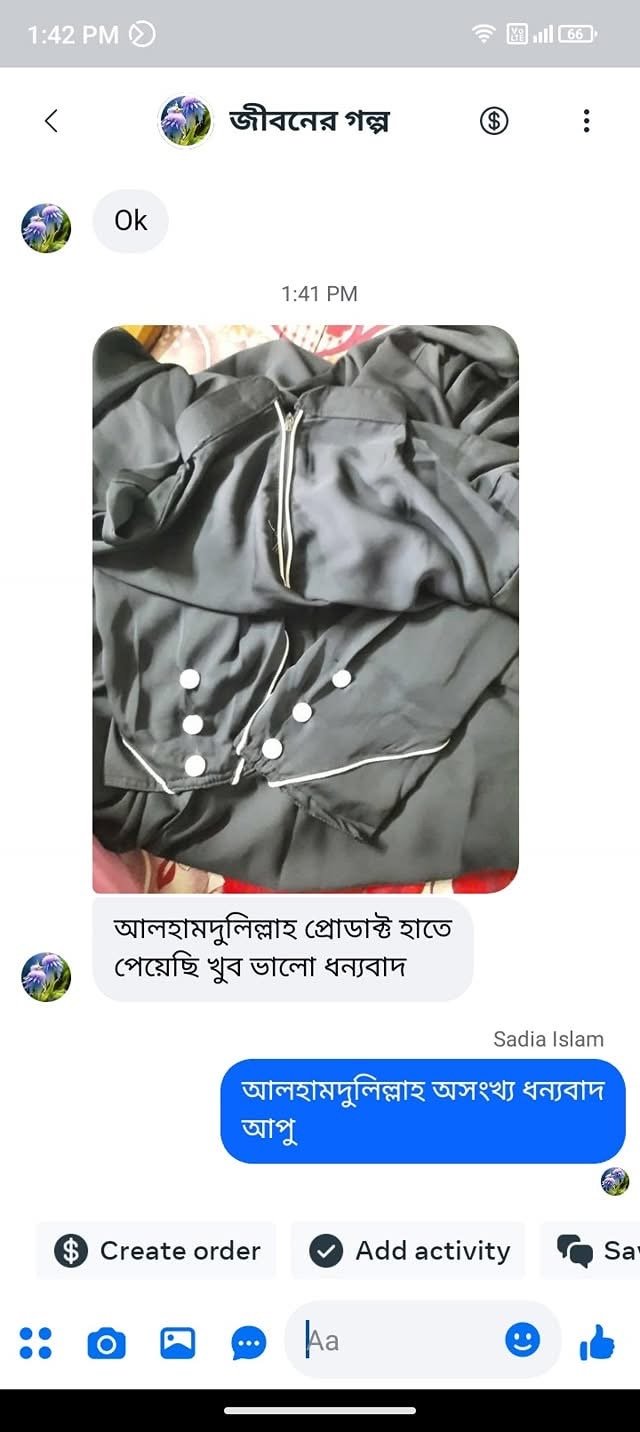Open the three-dot overflow menu
The height and width of the screenshot is (1432, 640).
tap(586, 121)
